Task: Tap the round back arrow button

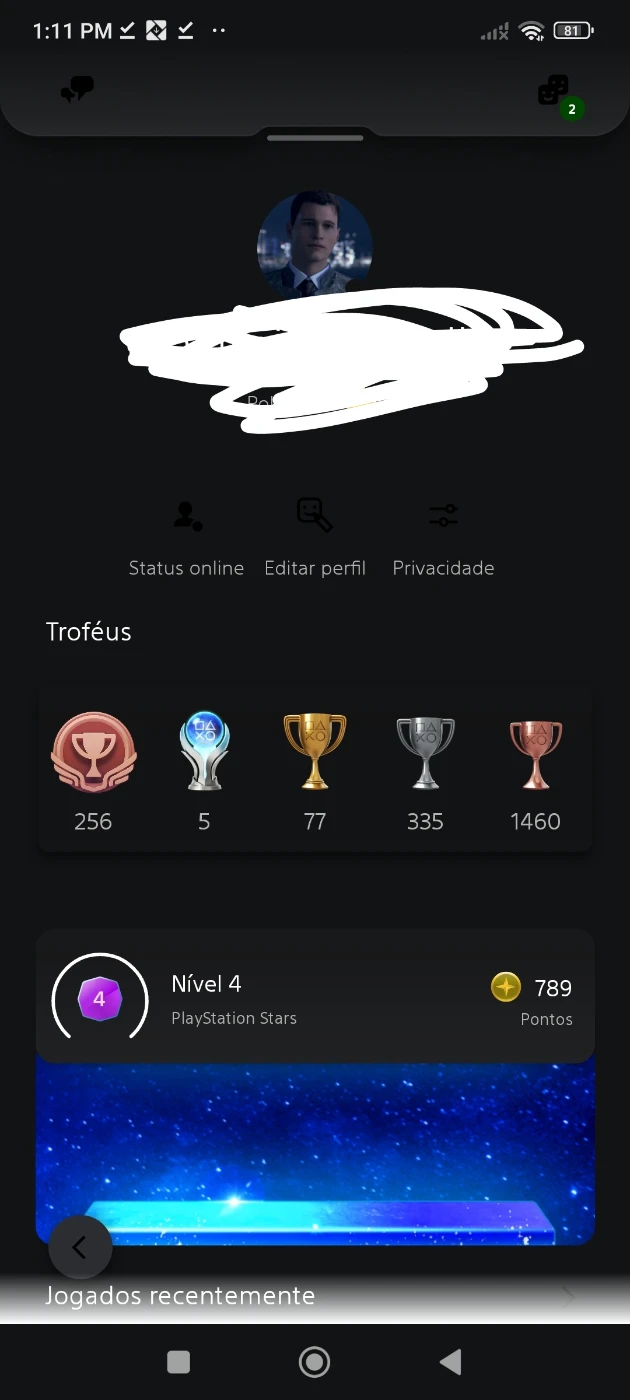Action: click(80, 1247)
